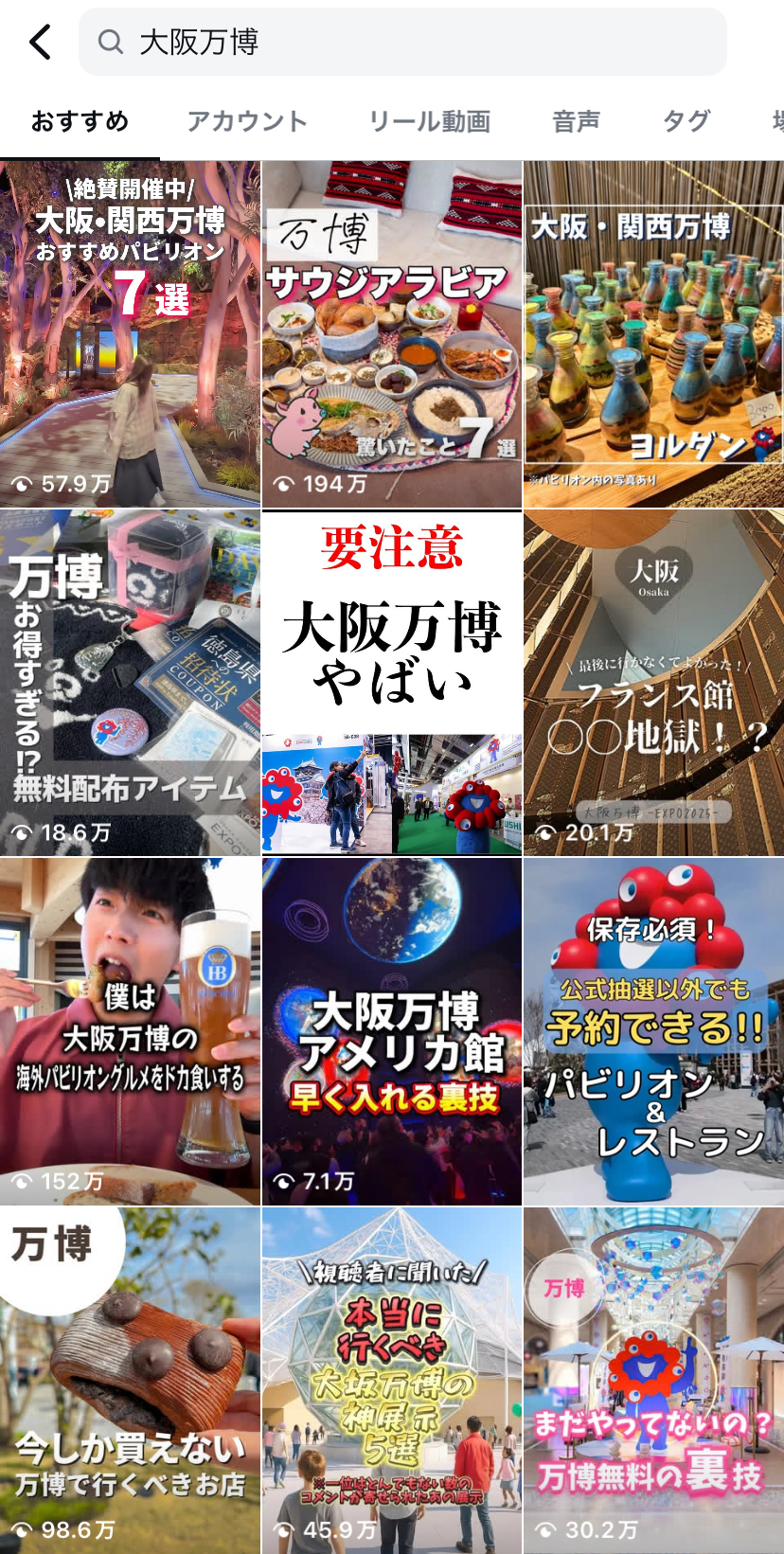Open the おすすめパビリオン7選 reel

coord(130,334)
